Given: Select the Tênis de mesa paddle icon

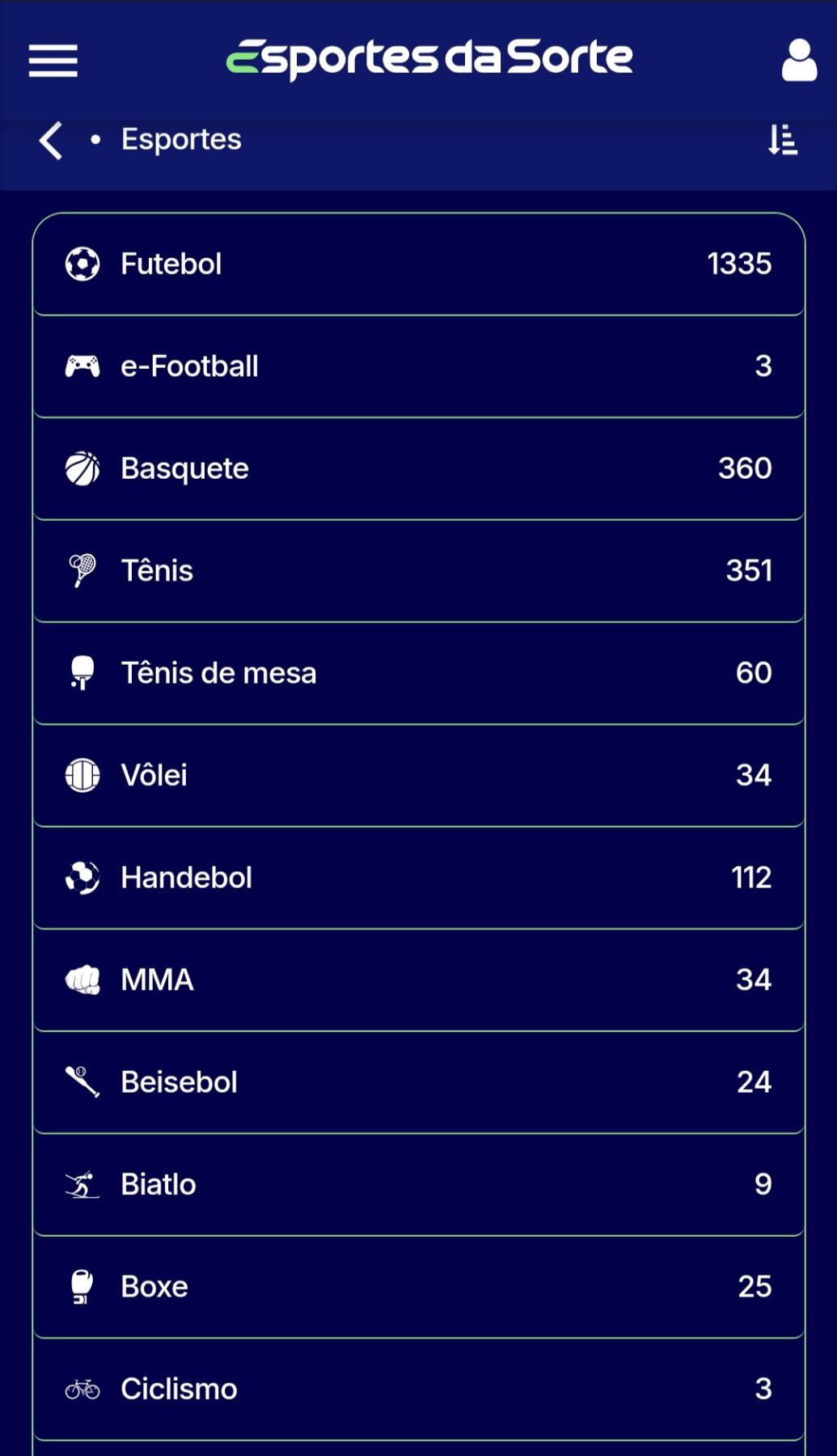Looking at the screenshot, I should point(81,672).
